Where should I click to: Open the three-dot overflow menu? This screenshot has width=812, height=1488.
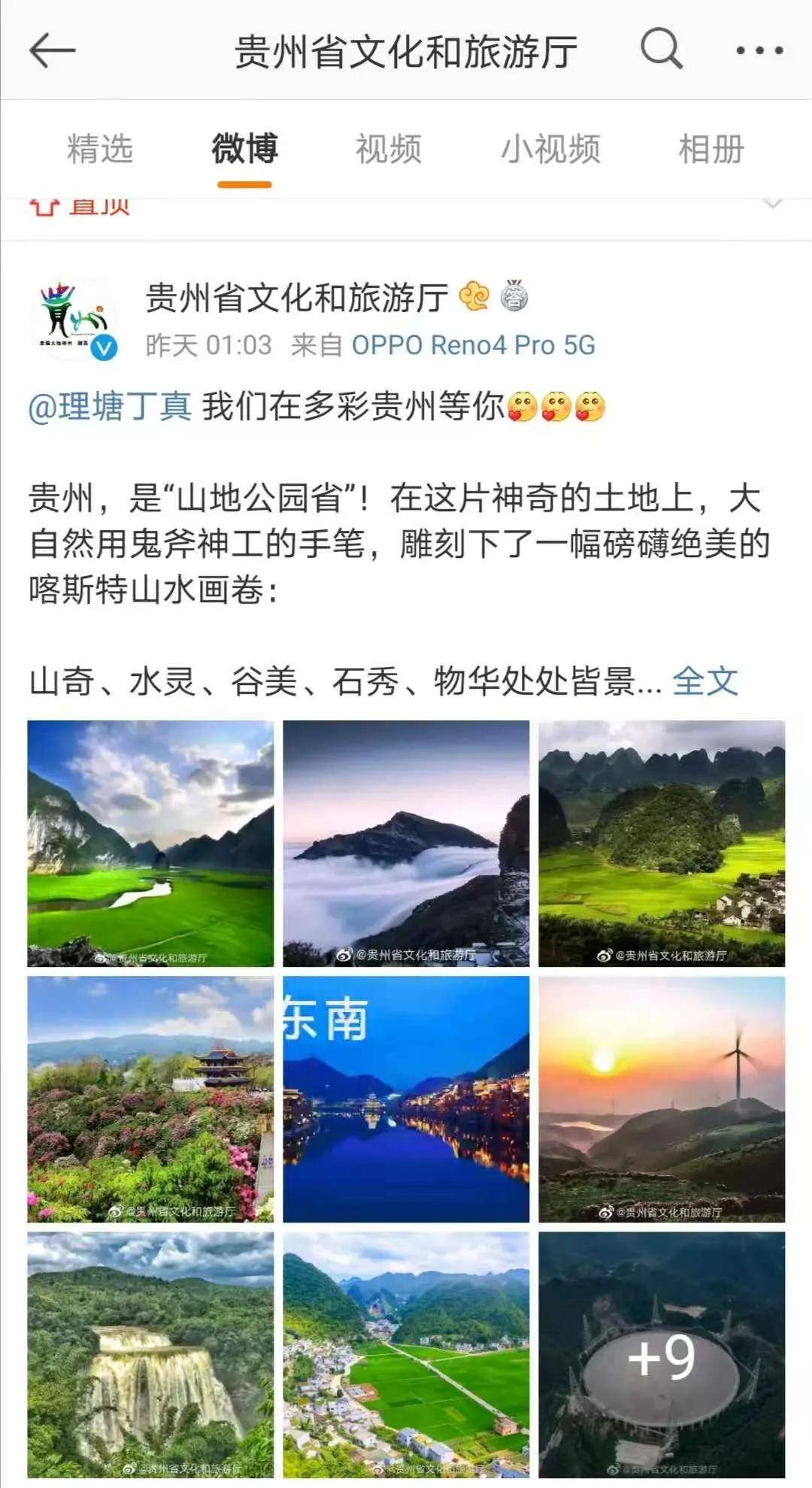(759, 50)
